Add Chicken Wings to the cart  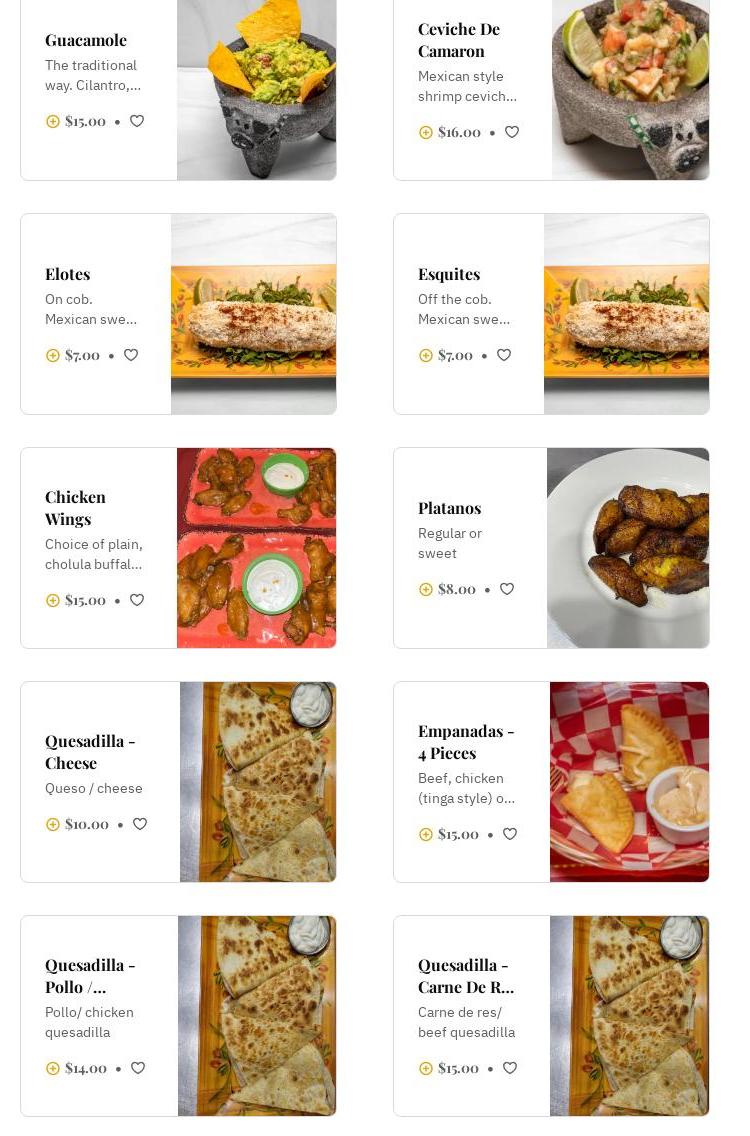coord(53,600)
